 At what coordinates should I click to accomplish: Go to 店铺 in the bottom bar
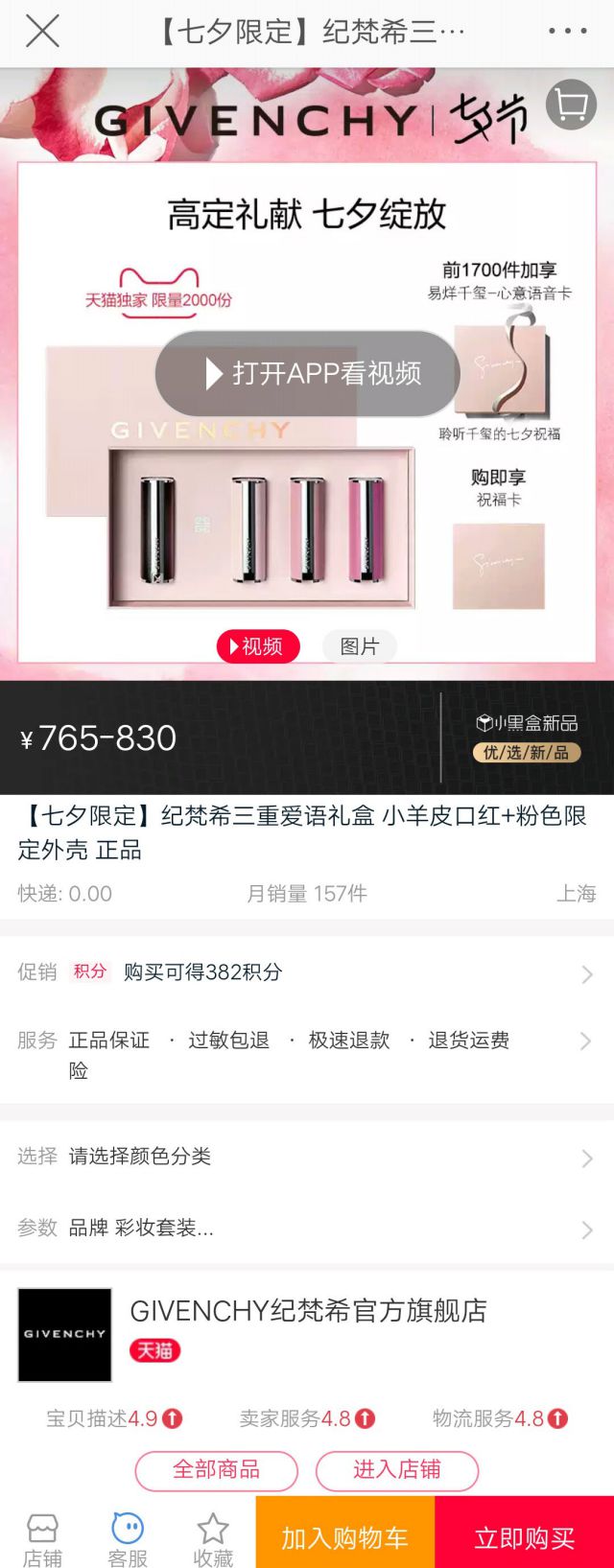tap(42, 1540)
